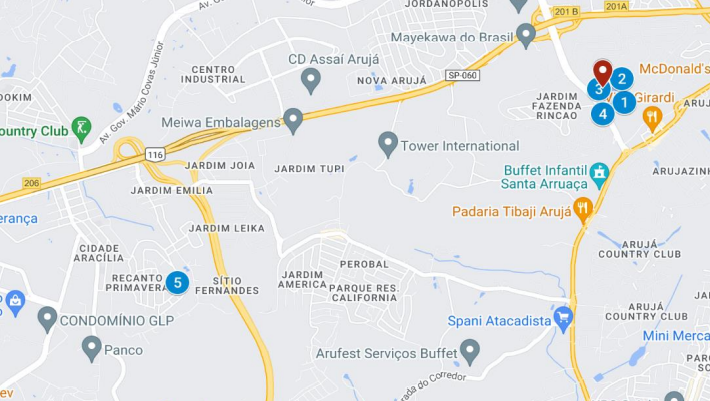Screen dimensions: 710x401
Task: Open the Spani Atacadista shopping marker
Action: tap(564, 318)
